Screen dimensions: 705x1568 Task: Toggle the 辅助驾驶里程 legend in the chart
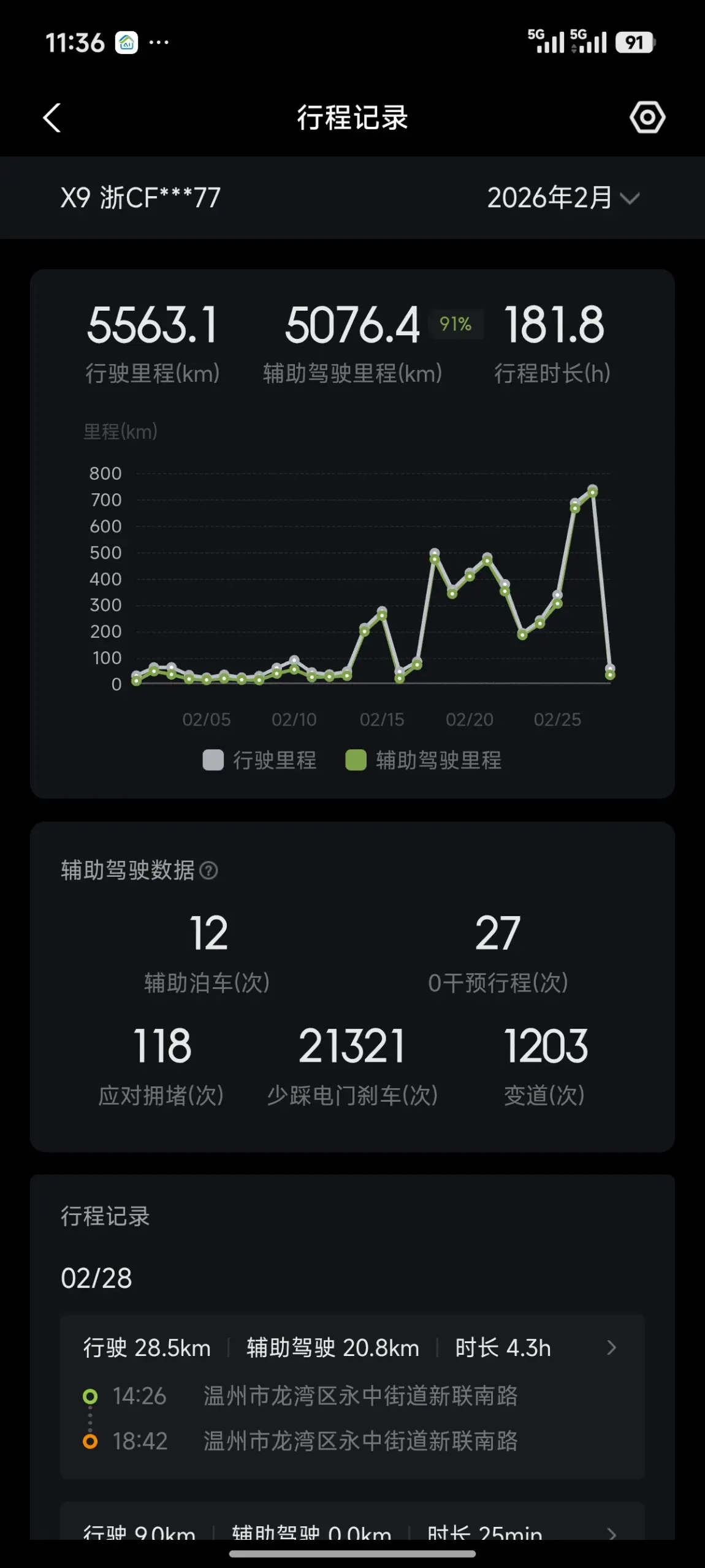424,760
